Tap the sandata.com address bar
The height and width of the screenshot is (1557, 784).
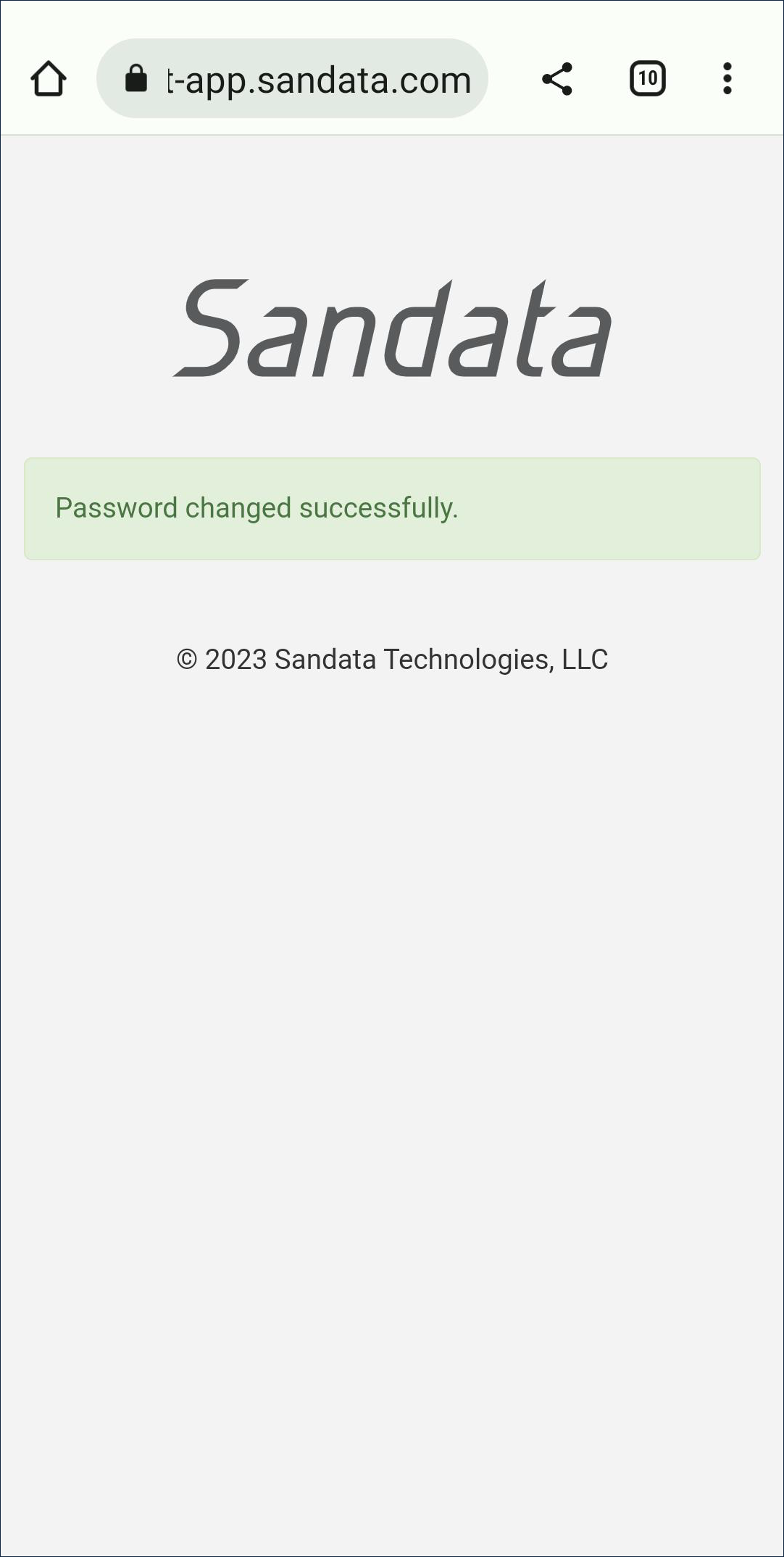[304, 79]
